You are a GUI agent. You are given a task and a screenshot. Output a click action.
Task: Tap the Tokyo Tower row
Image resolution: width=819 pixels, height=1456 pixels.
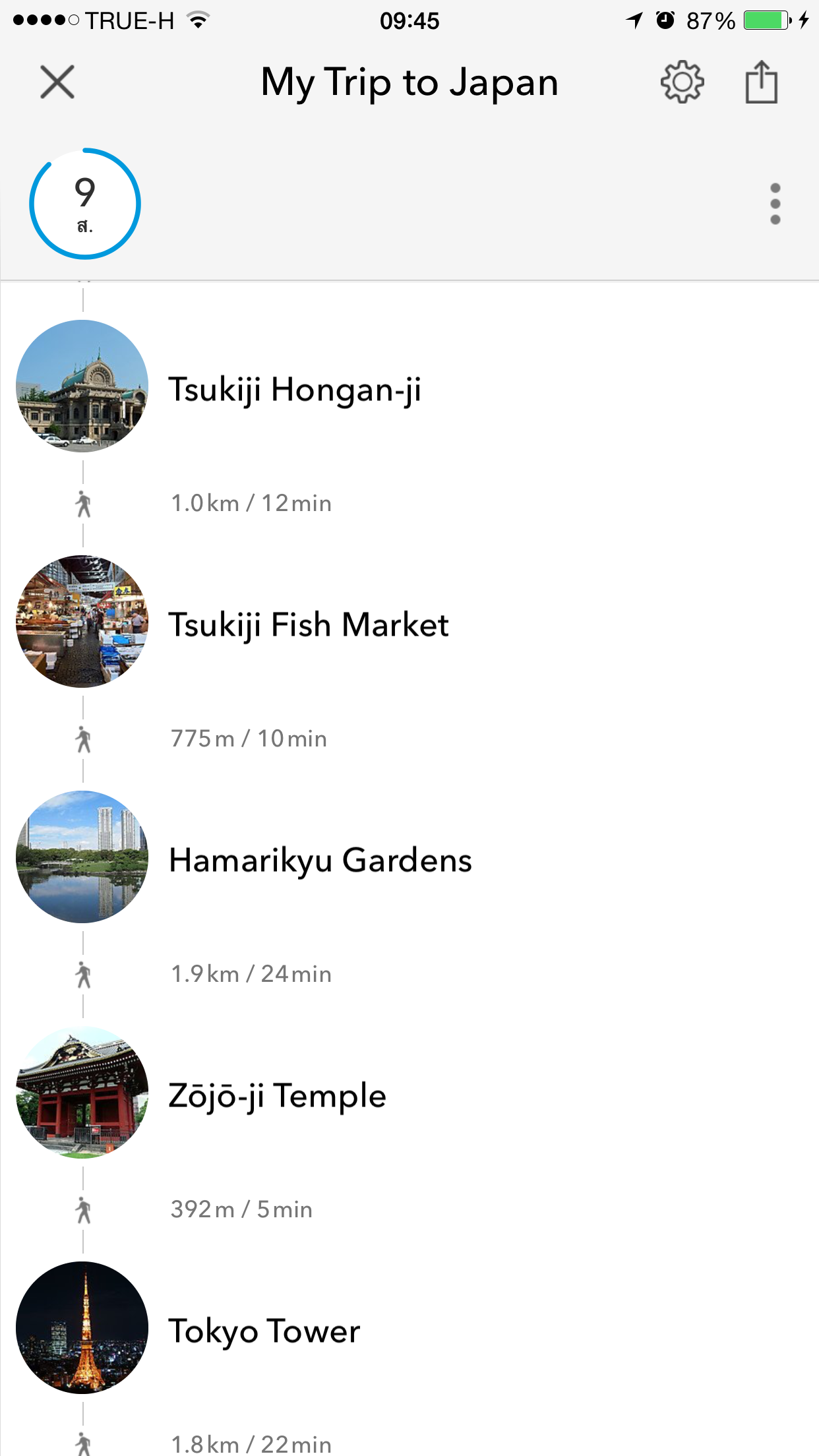click(409, 1328)
